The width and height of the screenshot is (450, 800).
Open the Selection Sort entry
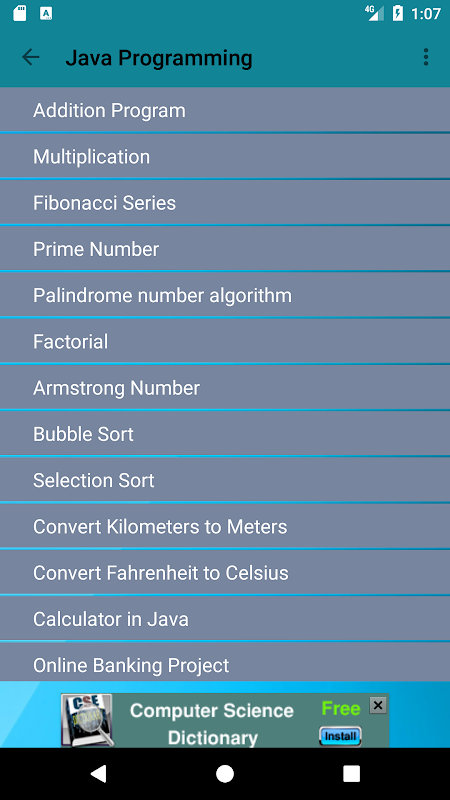(225, 480)
